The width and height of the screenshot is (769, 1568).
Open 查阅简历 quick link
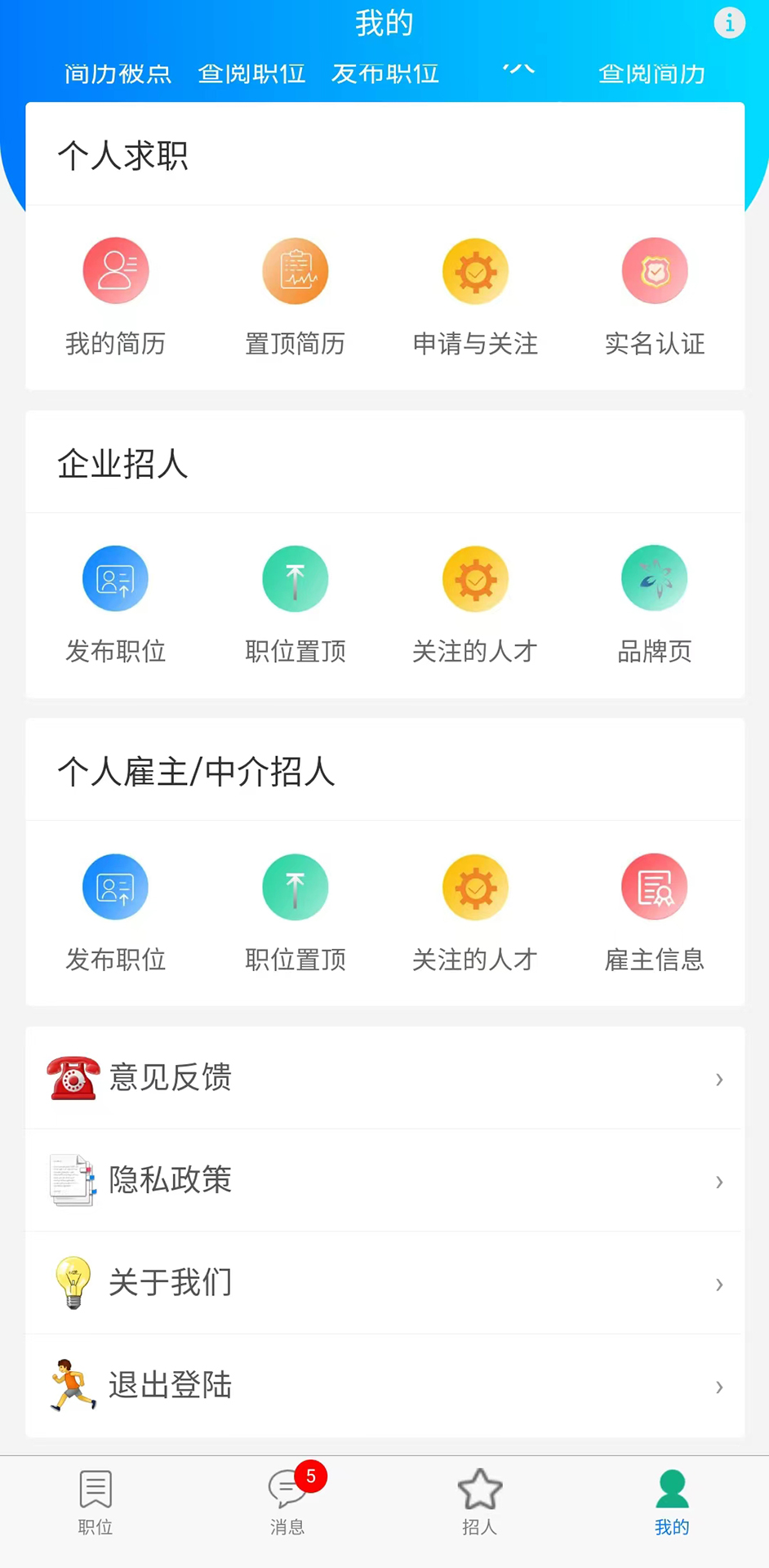651,73
